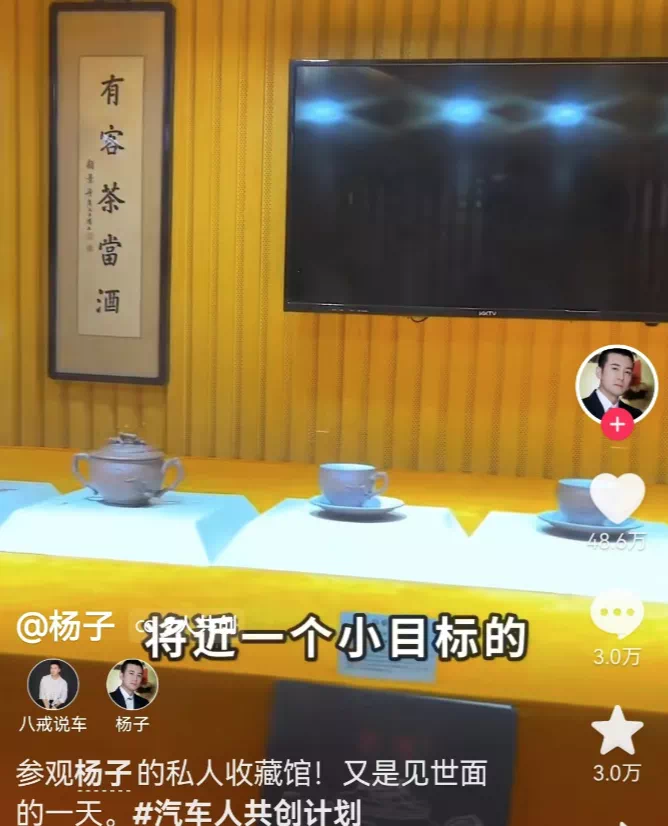Follow the creator with the red plus button
The image size is (668, 826).
tap(617, 424)
